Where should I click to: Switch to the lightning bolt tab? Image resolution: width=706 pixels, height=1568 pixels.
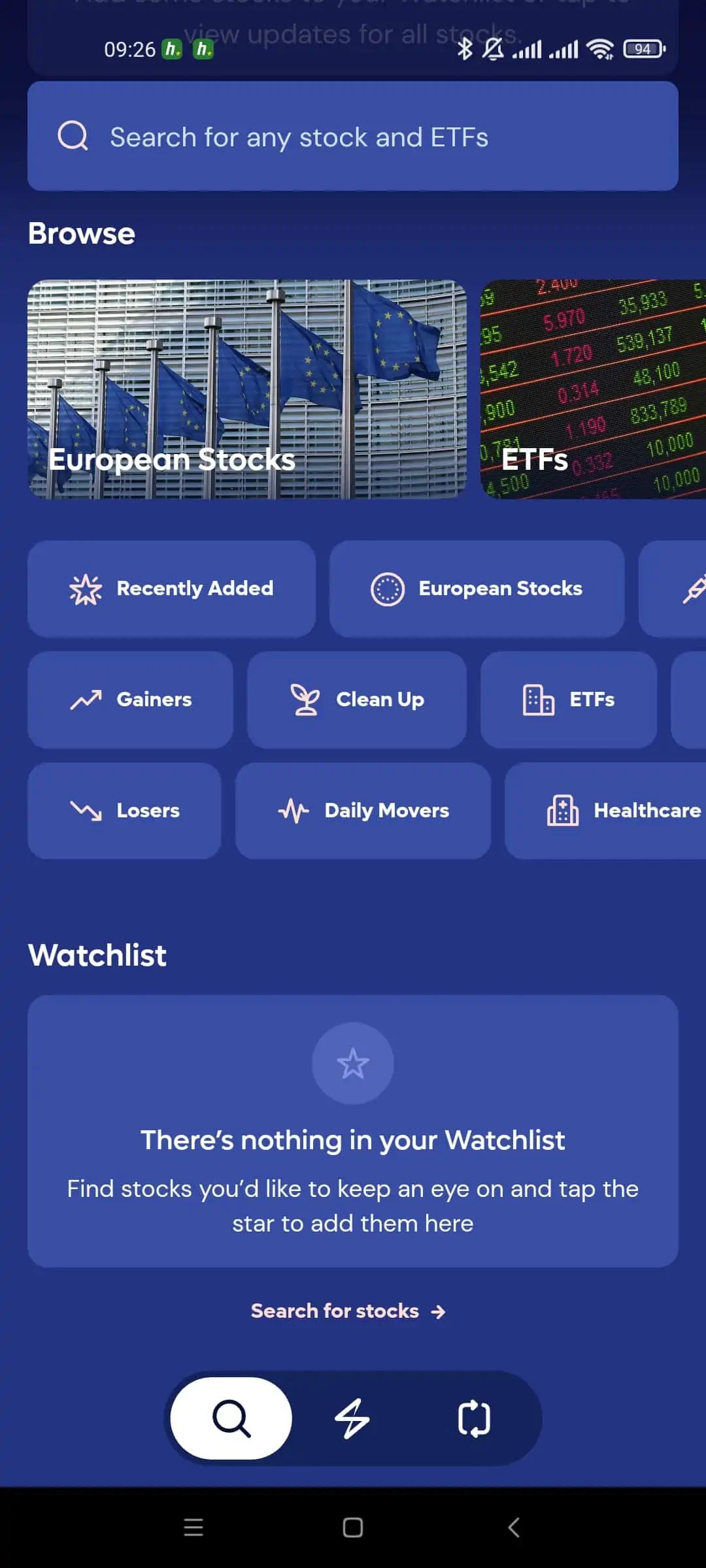point(352,1418)
